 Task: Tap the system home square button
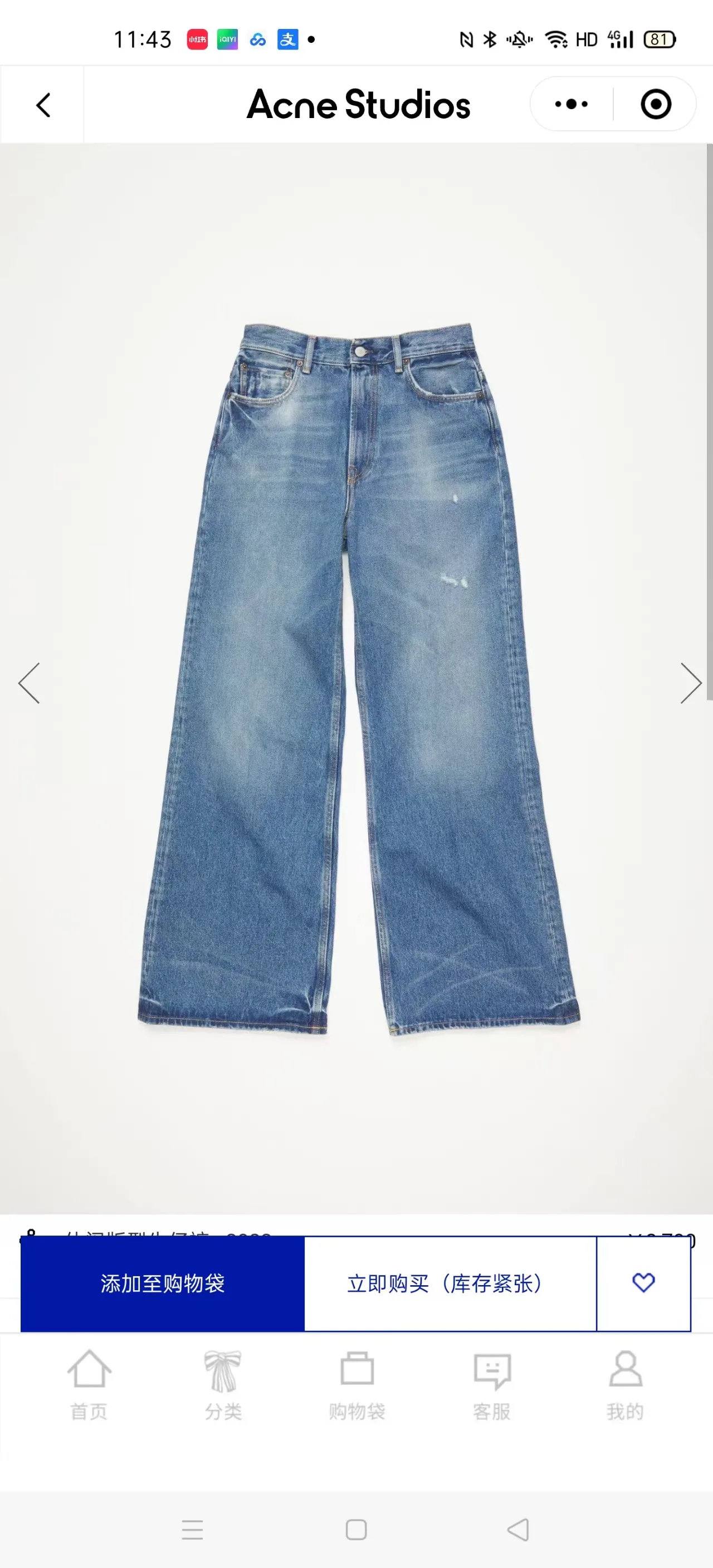[x=356, y=1529]
